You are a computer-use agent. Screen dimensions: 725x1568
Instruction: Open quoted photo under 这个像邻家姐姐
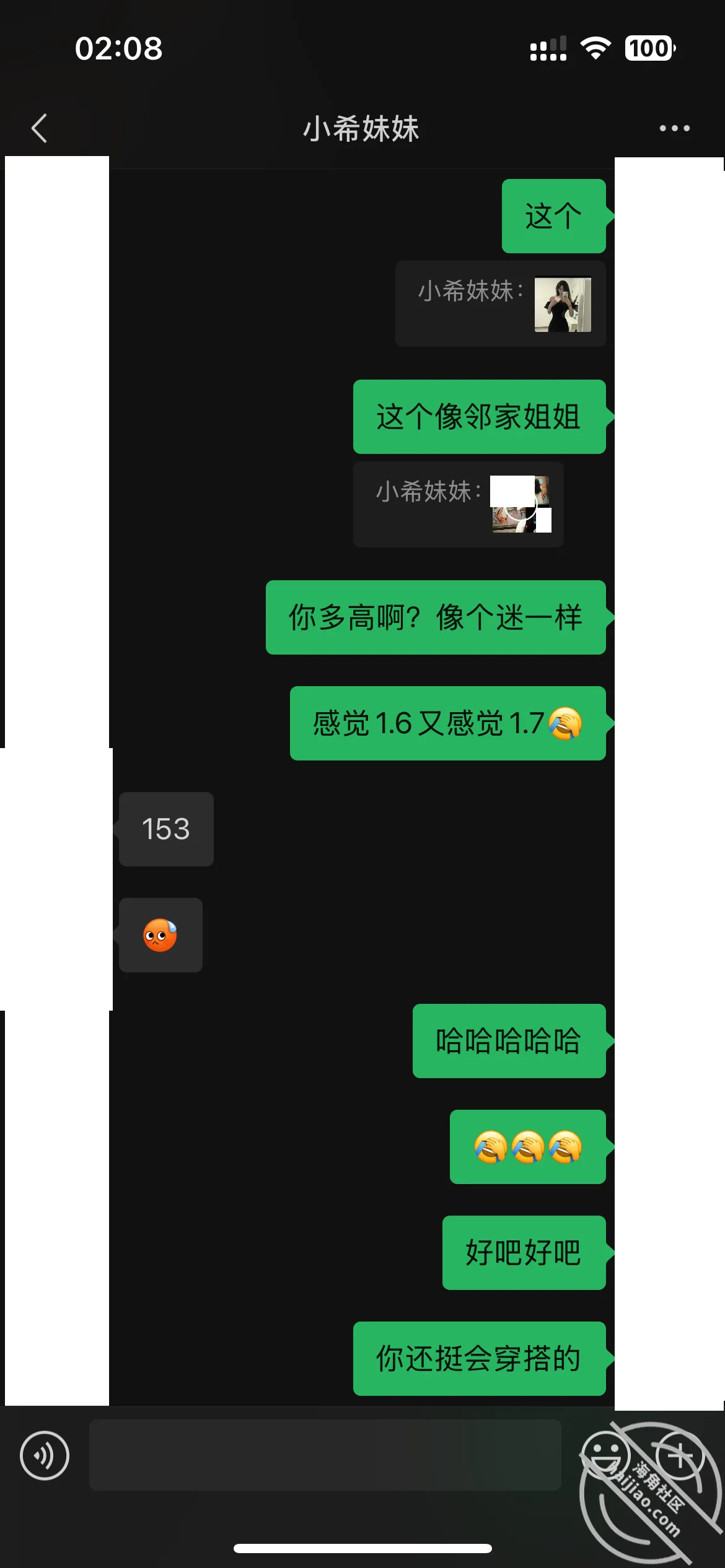coord(521,504)
